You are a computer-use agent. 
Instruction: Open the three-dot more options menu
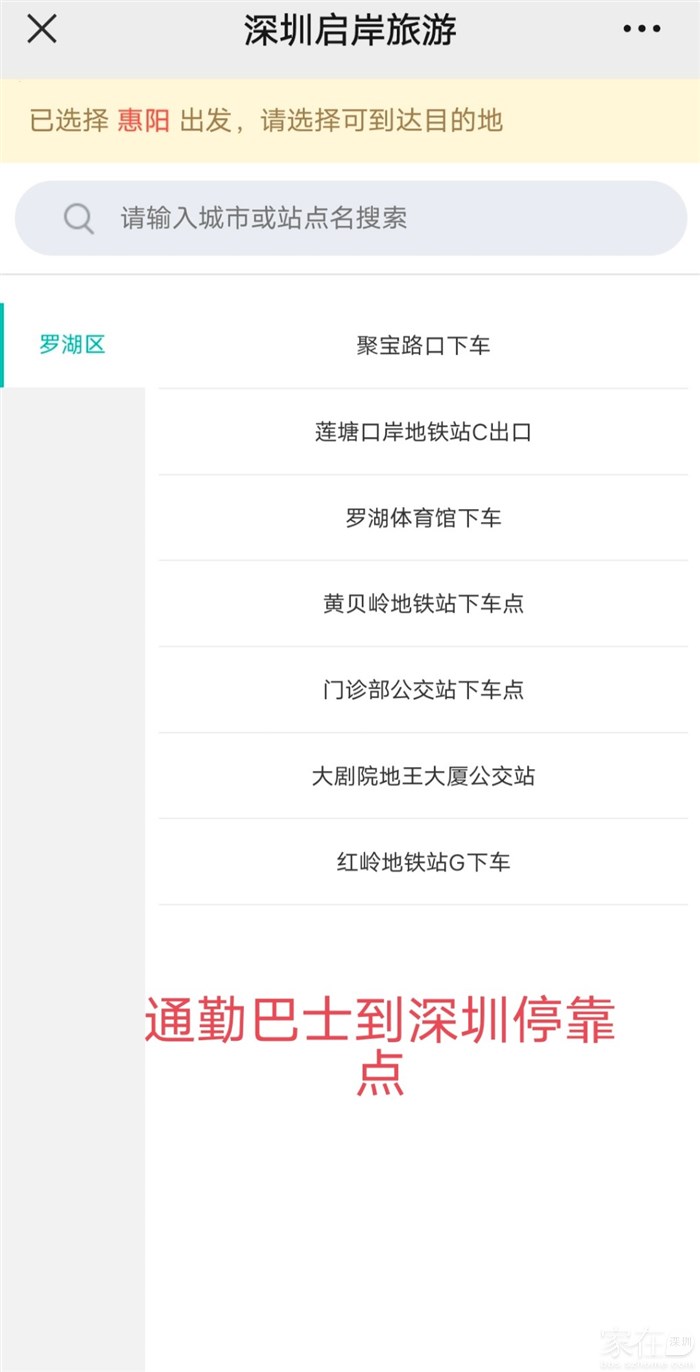[641, 29]
